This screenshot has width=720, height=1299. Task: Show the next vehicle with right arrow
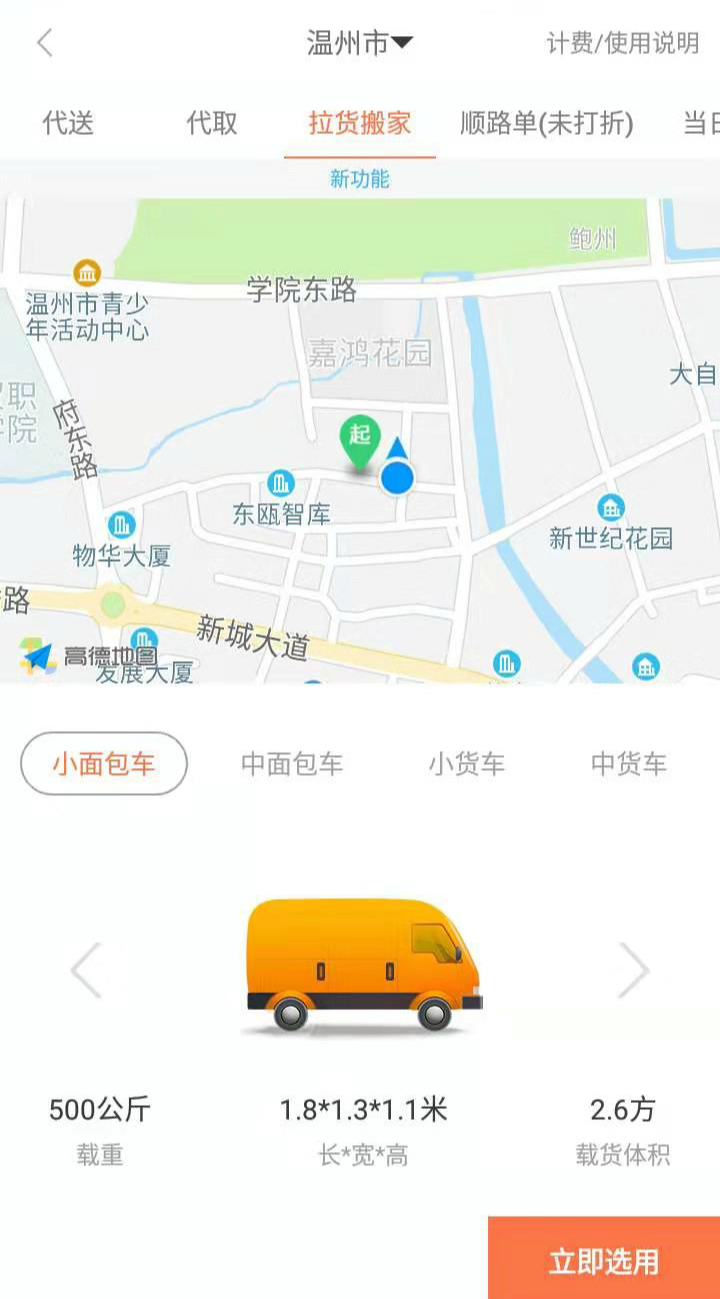pos(633,970)
